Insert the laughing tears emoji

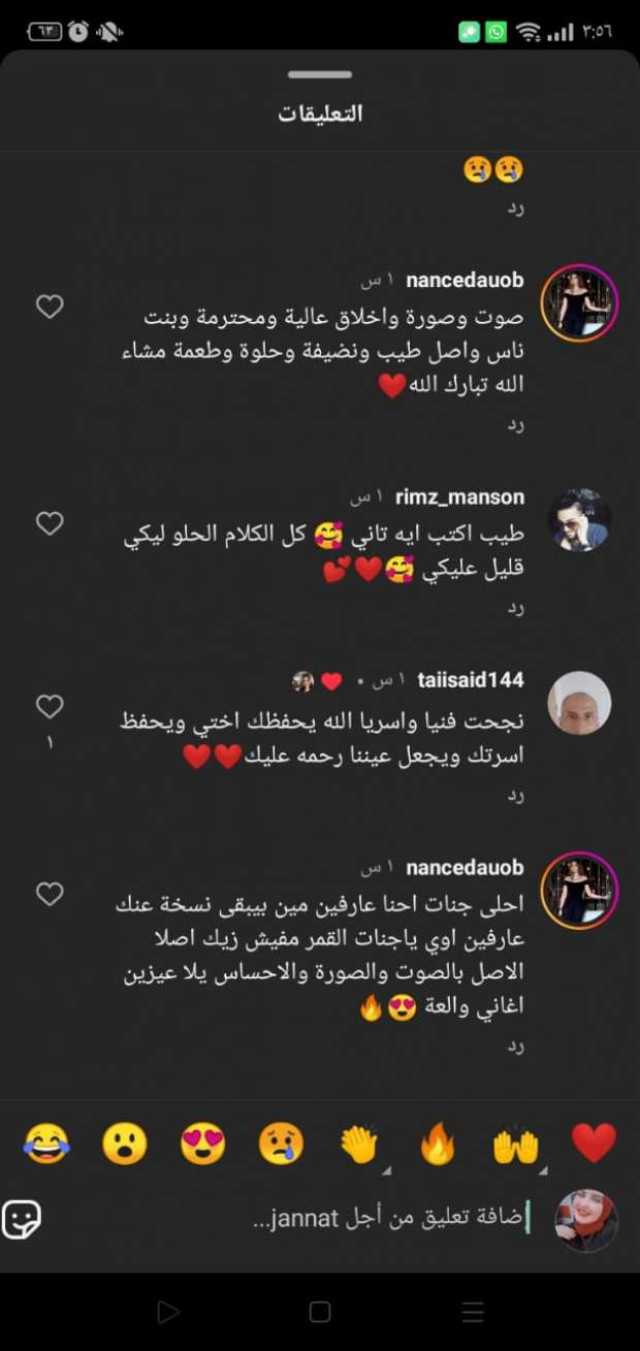(x=46, y=1143)
